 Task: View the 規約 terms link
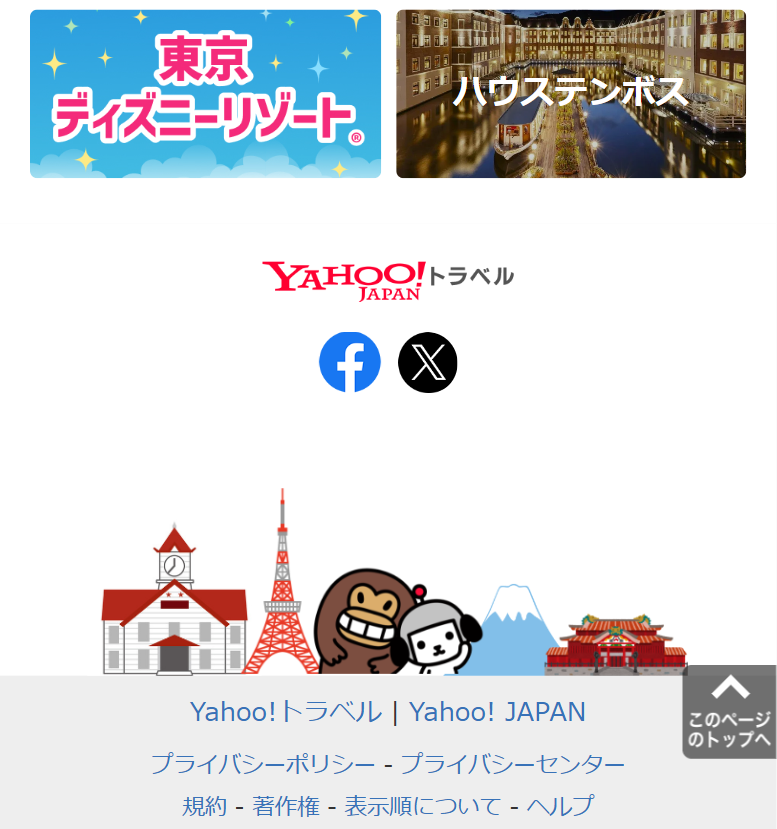click(x=205, y=805)
